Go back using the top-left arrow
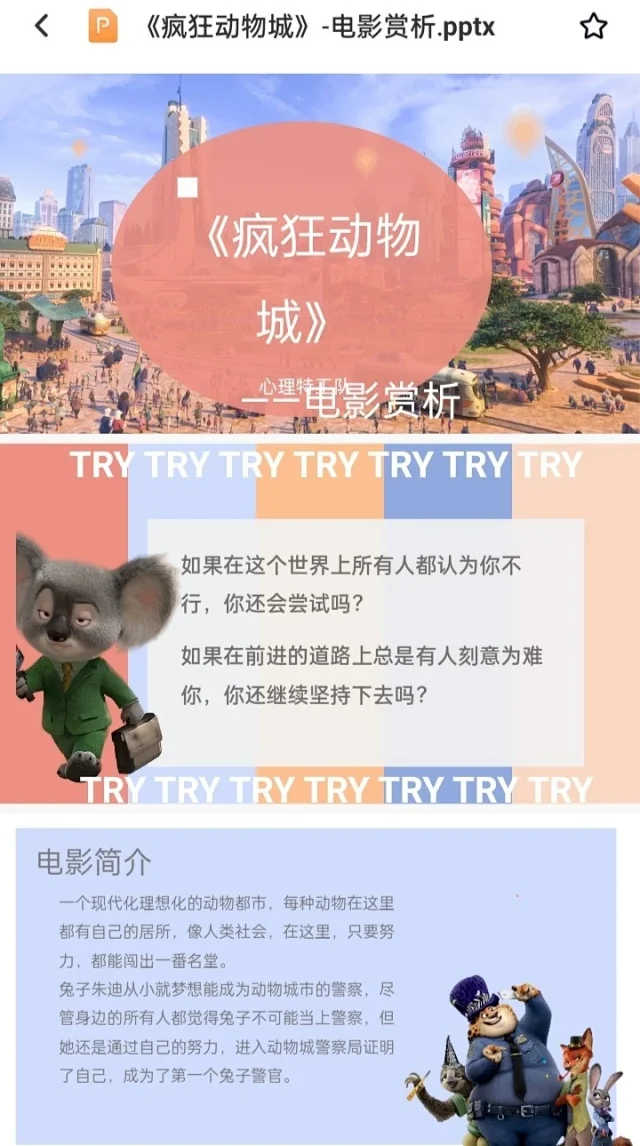Viewport: 640px width, 1146px height. point(41,27)
